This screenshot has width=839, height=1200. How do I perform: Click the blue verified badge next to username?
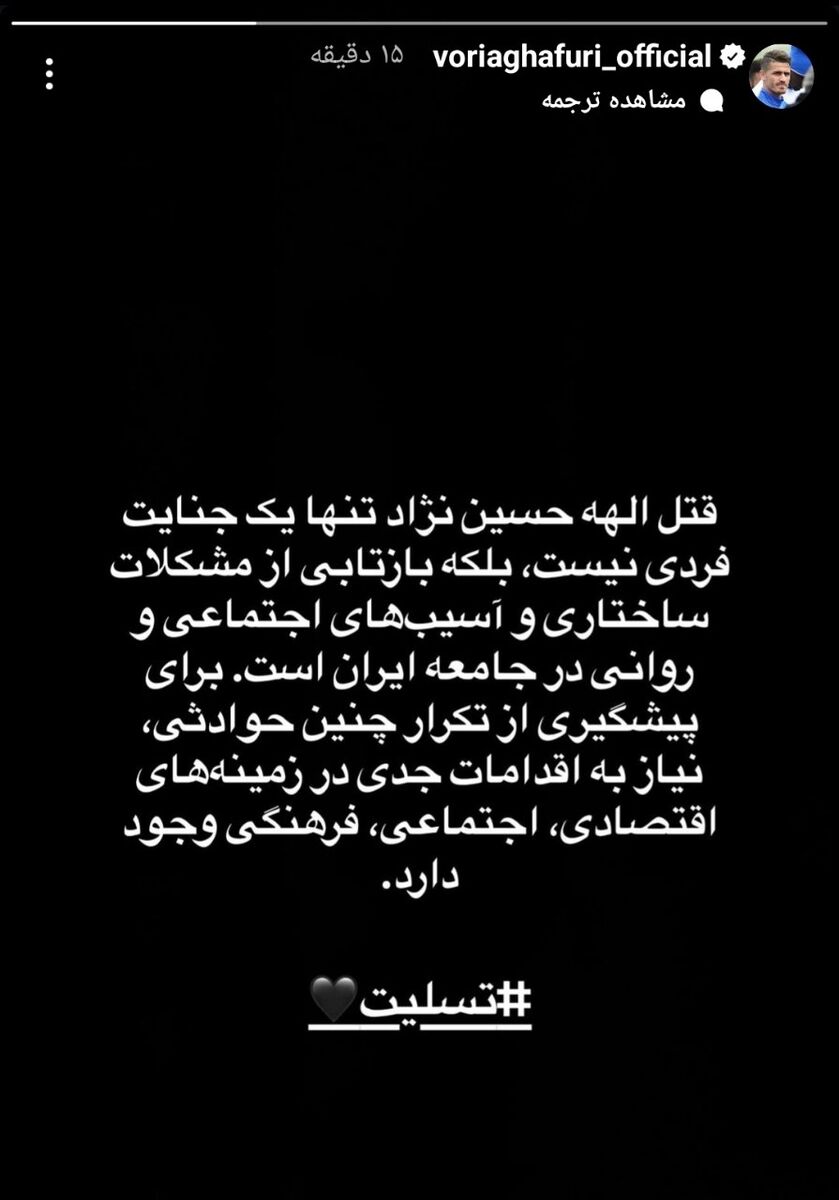tap(733, 57)
